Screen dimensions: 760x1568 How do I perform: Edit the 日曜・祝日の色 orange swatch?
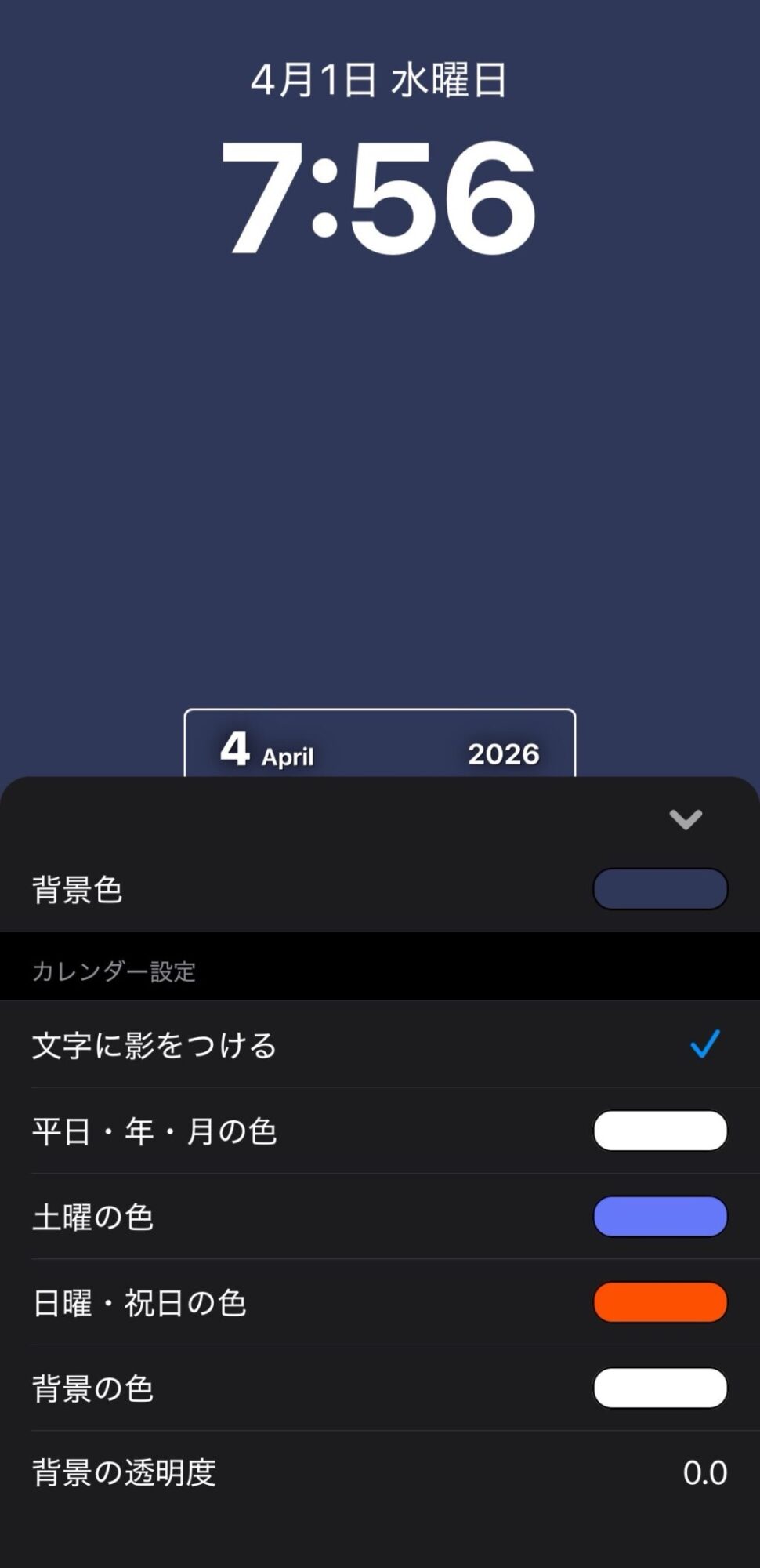(x=660, y=1302)
